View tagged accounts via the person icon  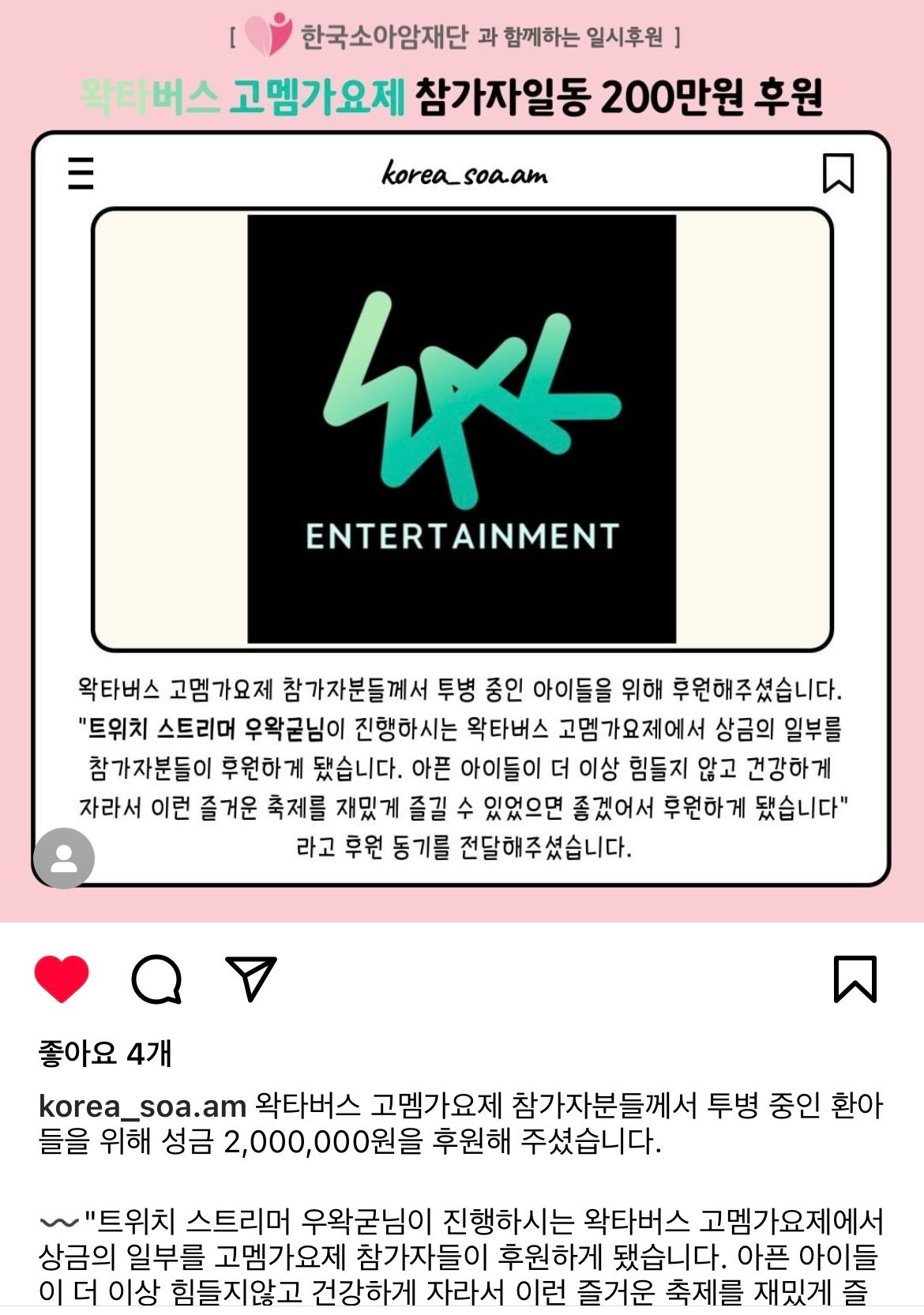[64, 859]
